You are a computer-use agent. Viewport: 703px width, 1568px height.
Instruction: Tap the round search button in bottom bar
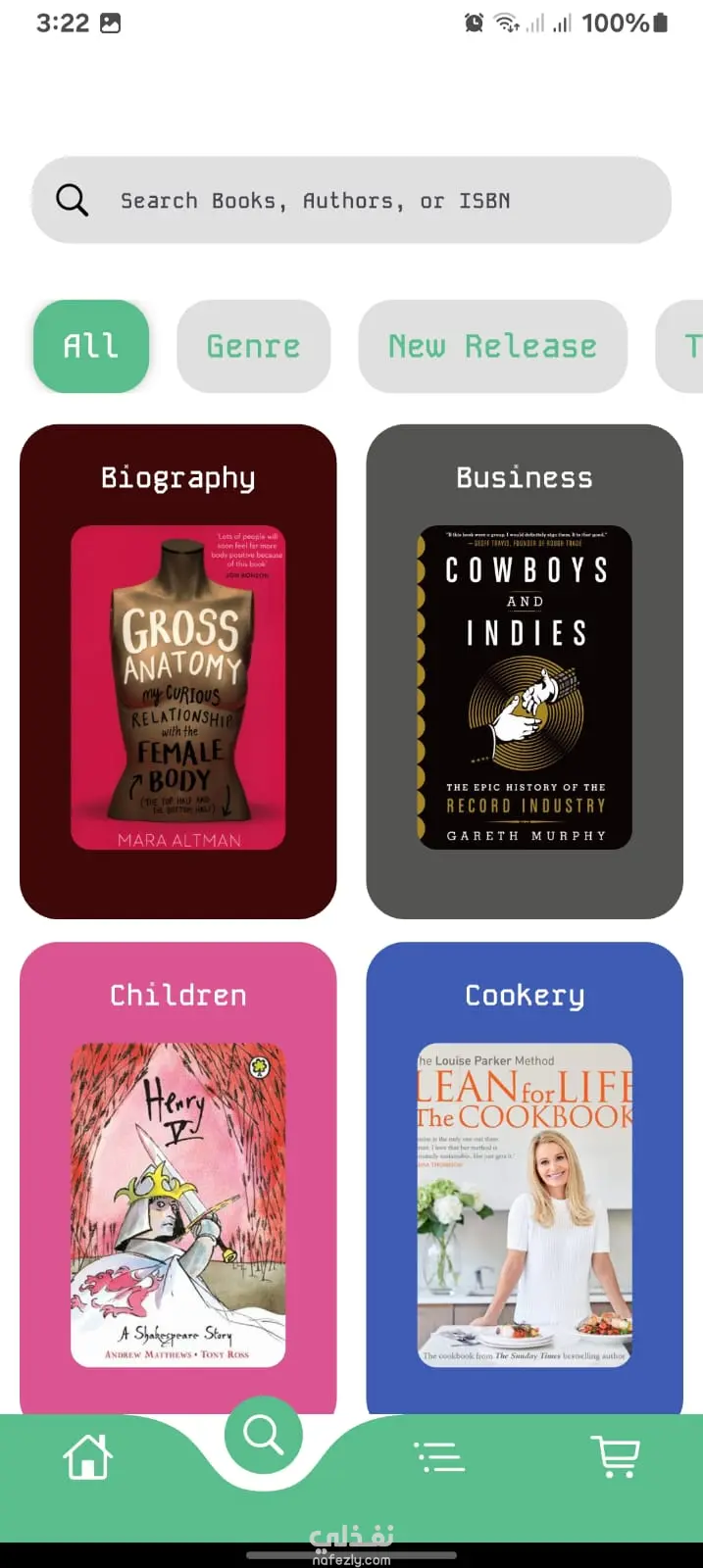coord(263,1435)
